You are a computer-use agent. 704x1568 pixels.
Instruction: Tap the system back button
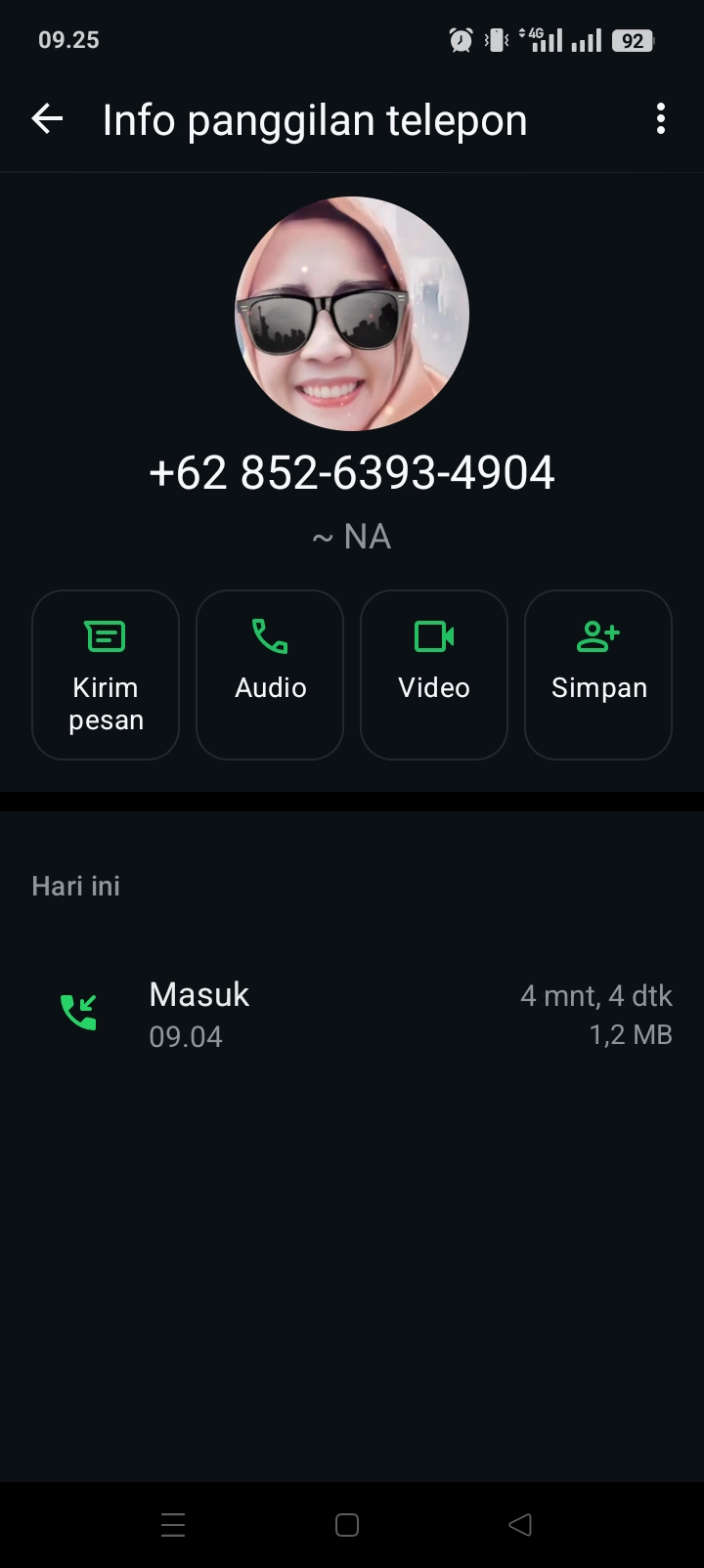click(x=520, y=1524)
